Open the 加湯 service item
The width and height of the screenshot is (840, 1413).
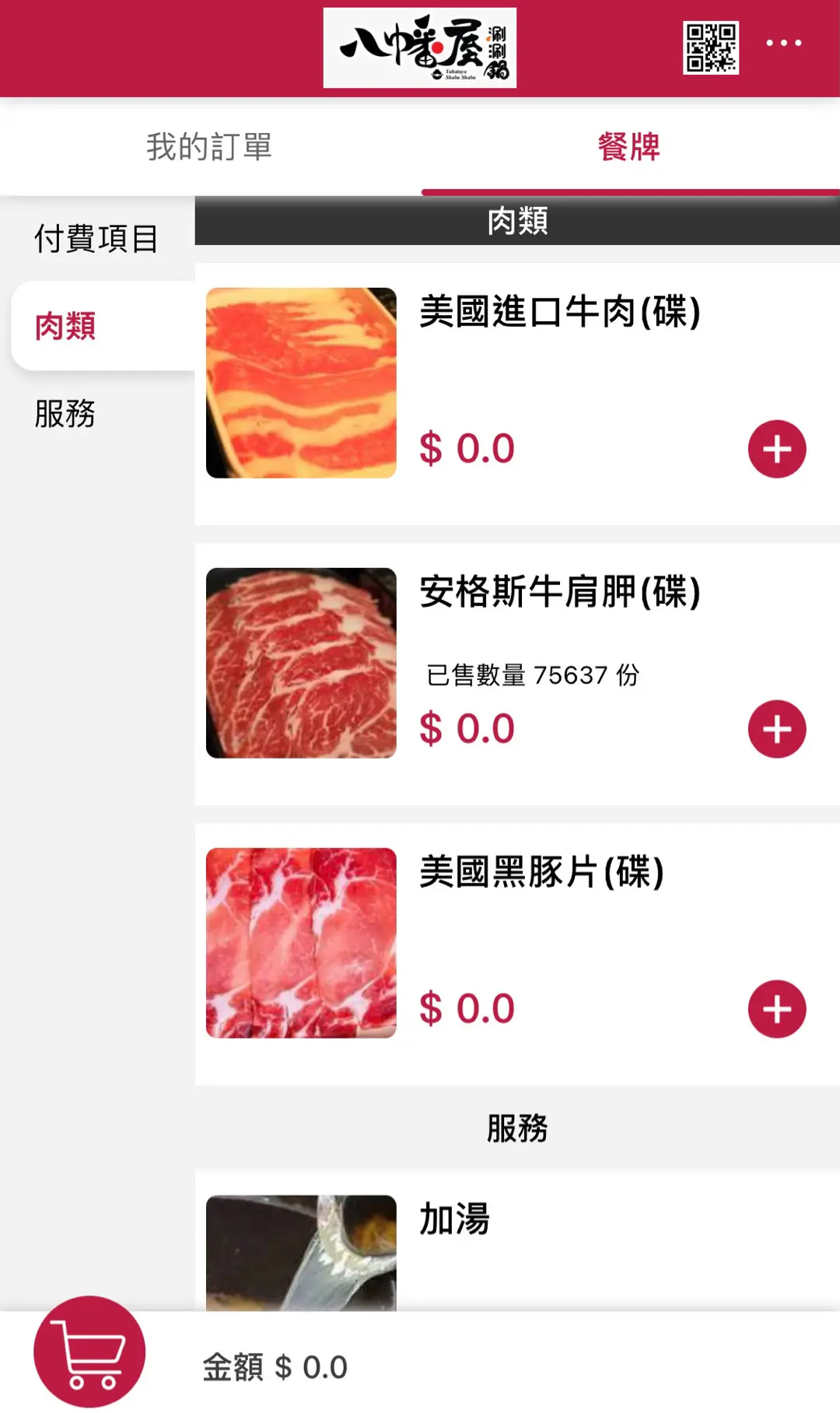(x=455, y=1219)
